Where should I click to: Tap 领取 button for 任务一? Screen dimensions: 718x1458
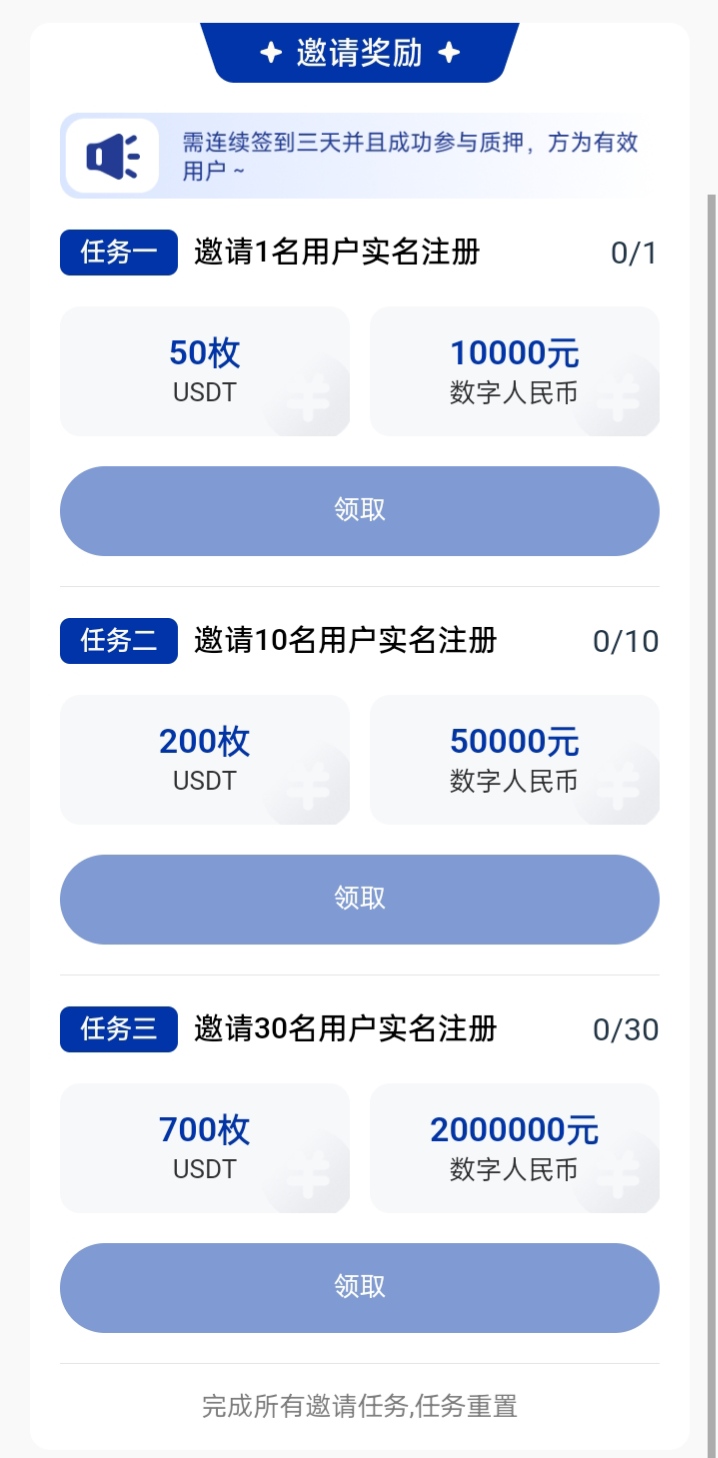tap(359, 510)
